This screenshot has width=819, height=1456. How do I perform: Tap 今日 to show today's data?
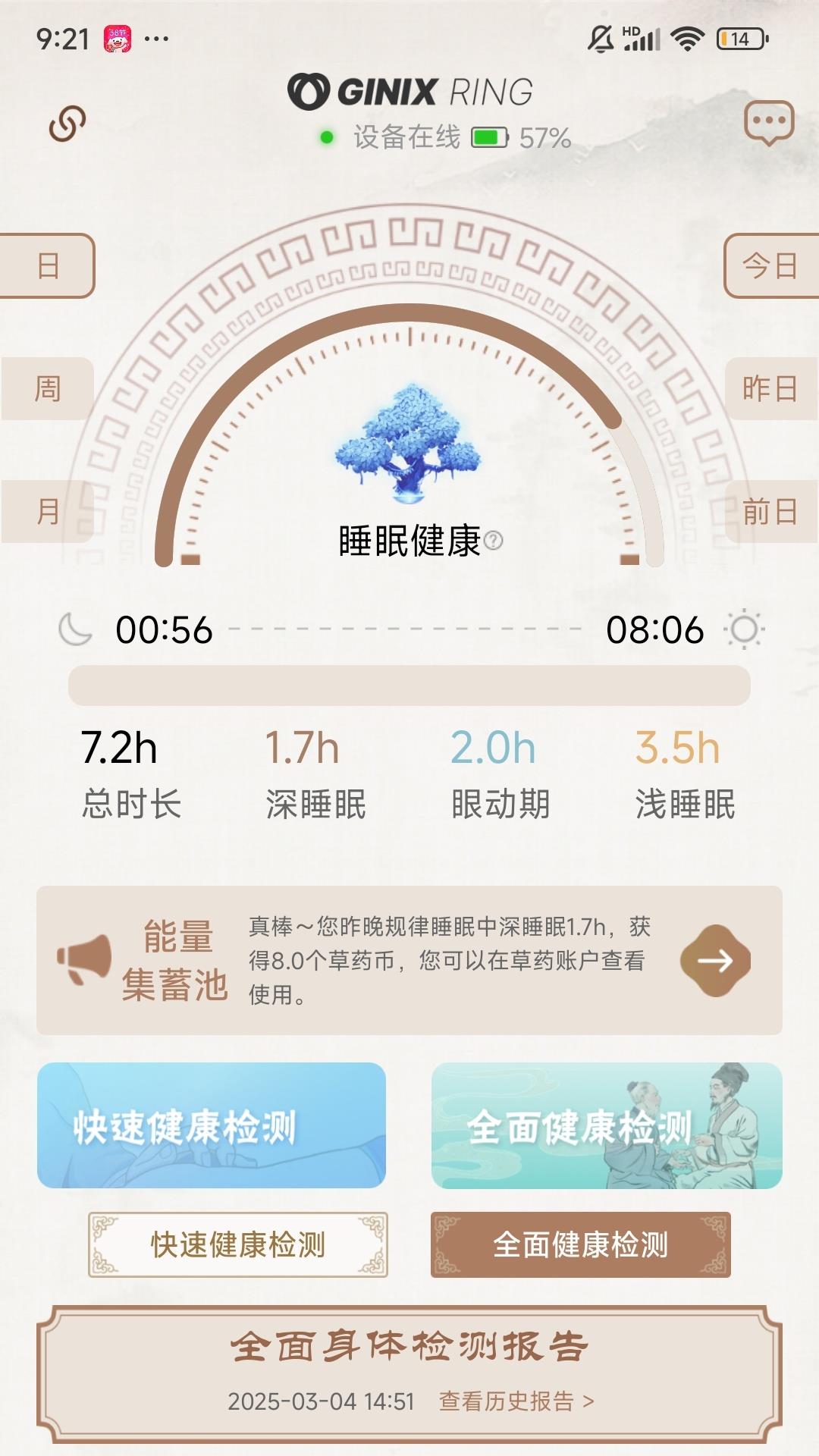tap(768, 264)
